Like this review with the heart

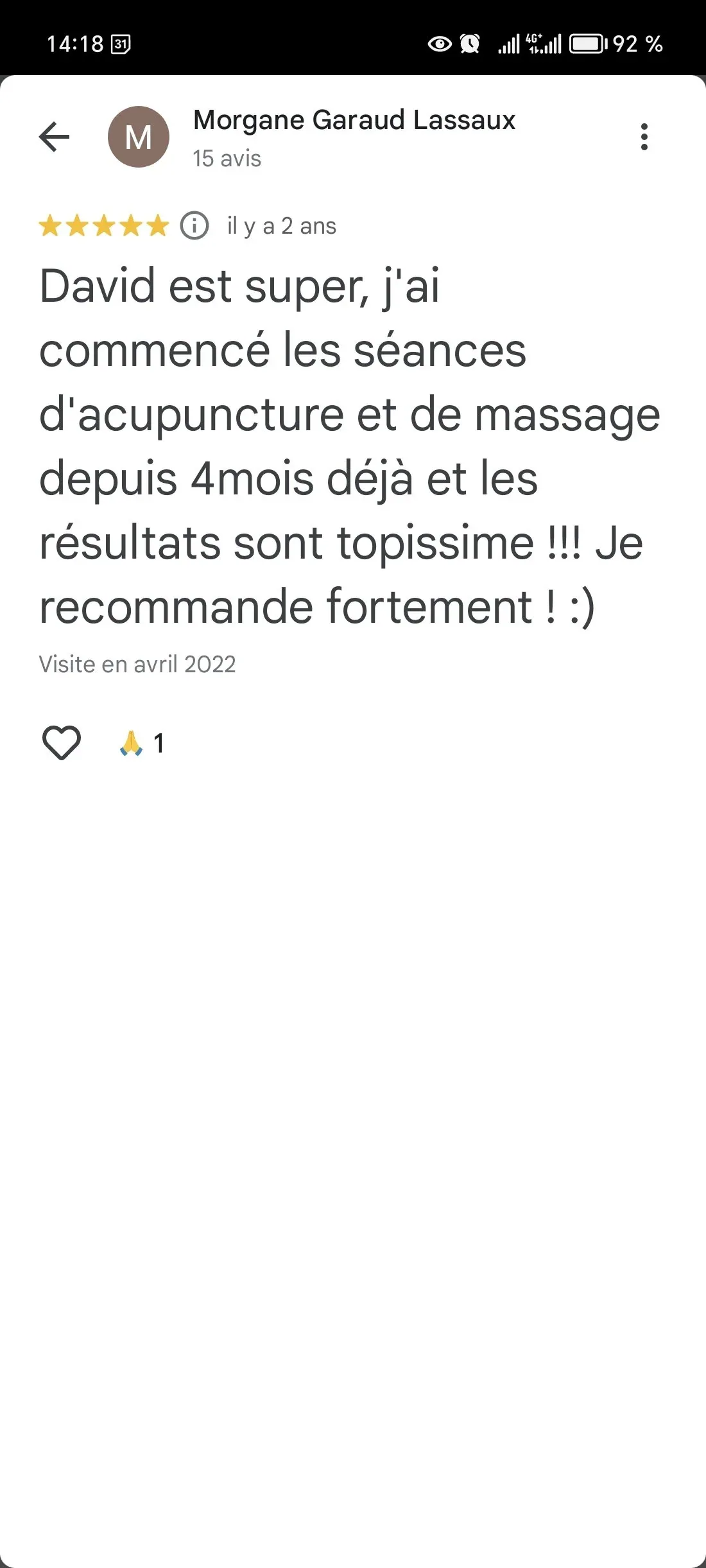[61, 743]
